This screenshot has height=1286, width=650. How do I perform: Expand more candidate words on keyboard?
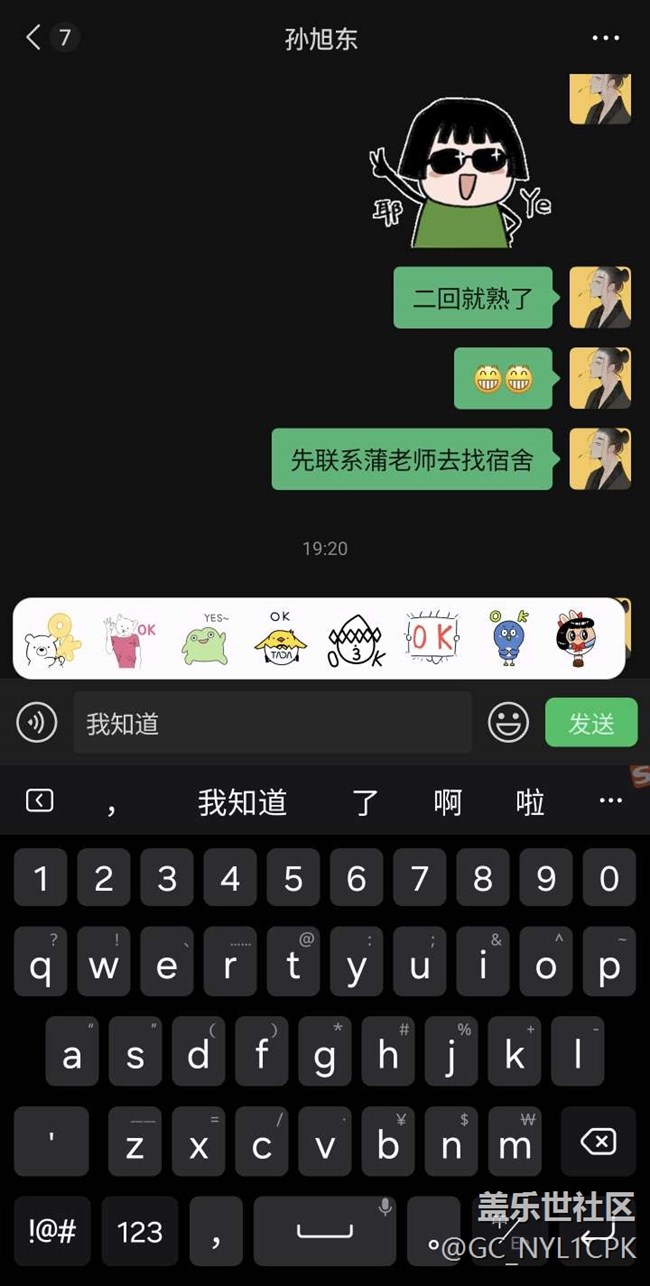[610, 801]
